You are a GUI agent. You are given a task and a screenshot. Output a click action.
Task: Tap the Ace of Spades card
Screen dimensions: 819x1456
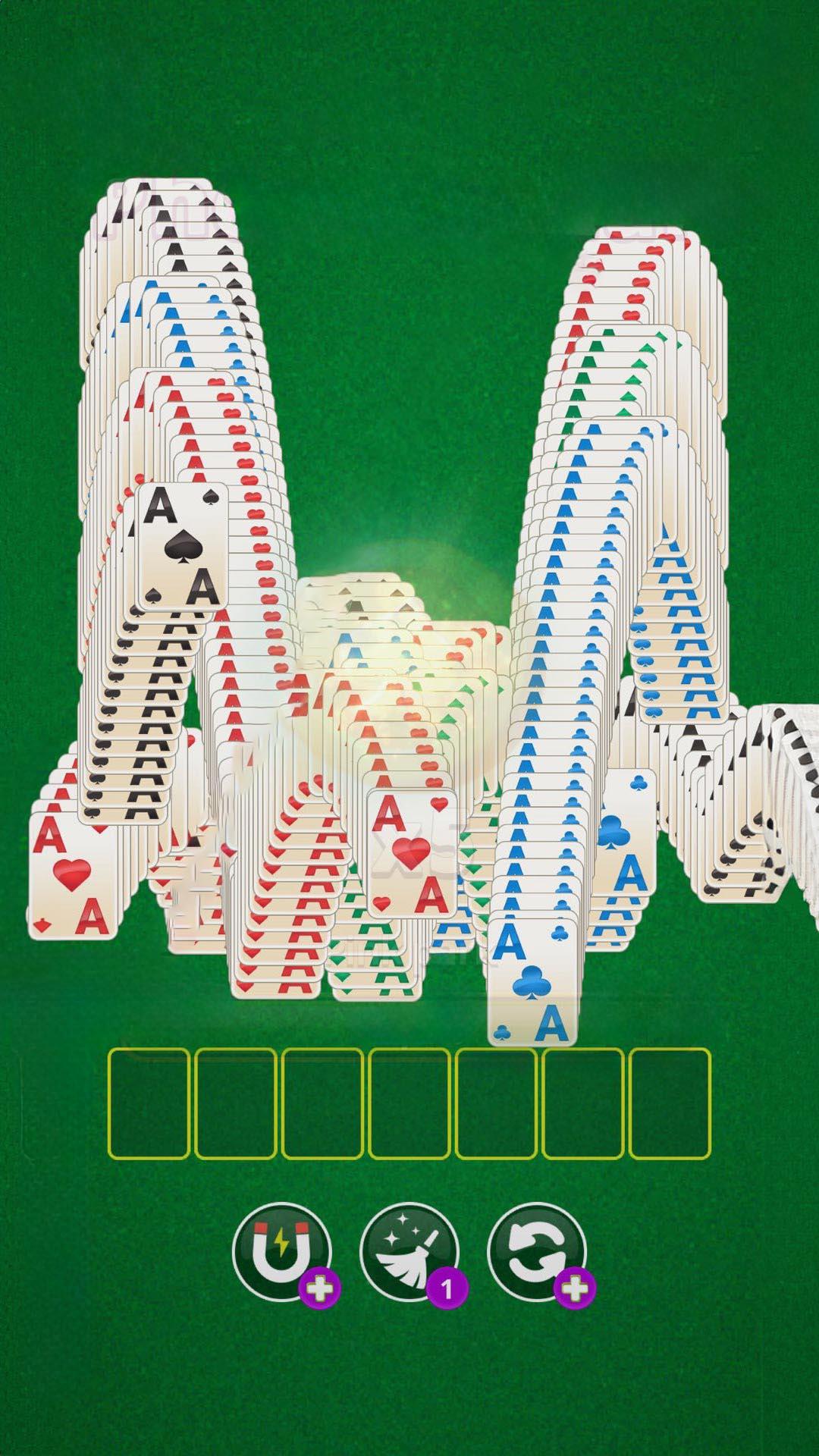182,546
